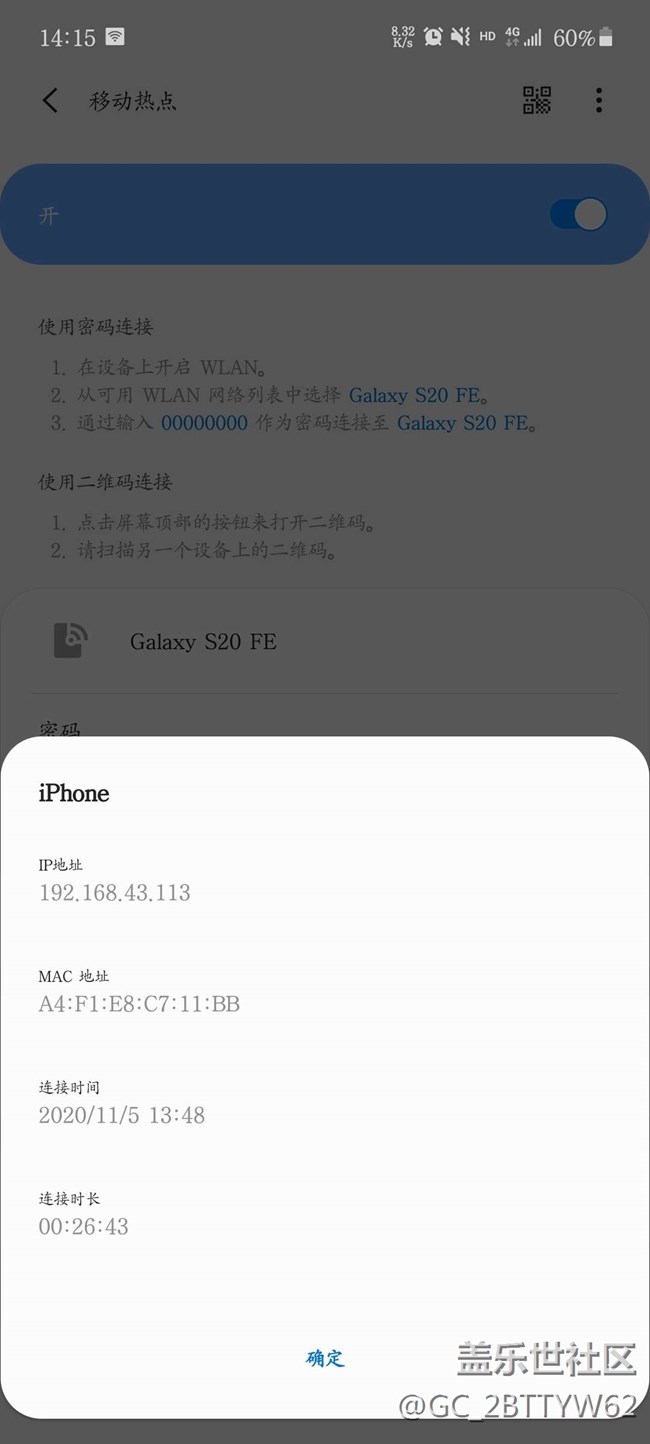This screenshot has height=1444, width=650.
Task: Open the hotspot QR code
Action: (x=537, y=100)
